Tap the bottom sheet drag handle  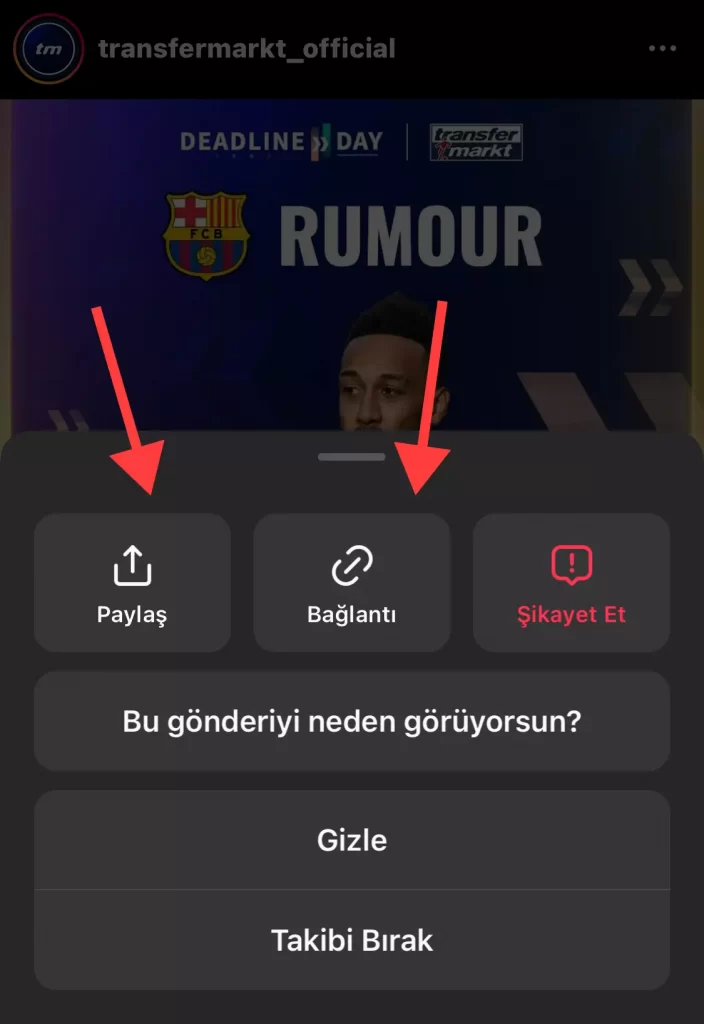click(352, 456)
